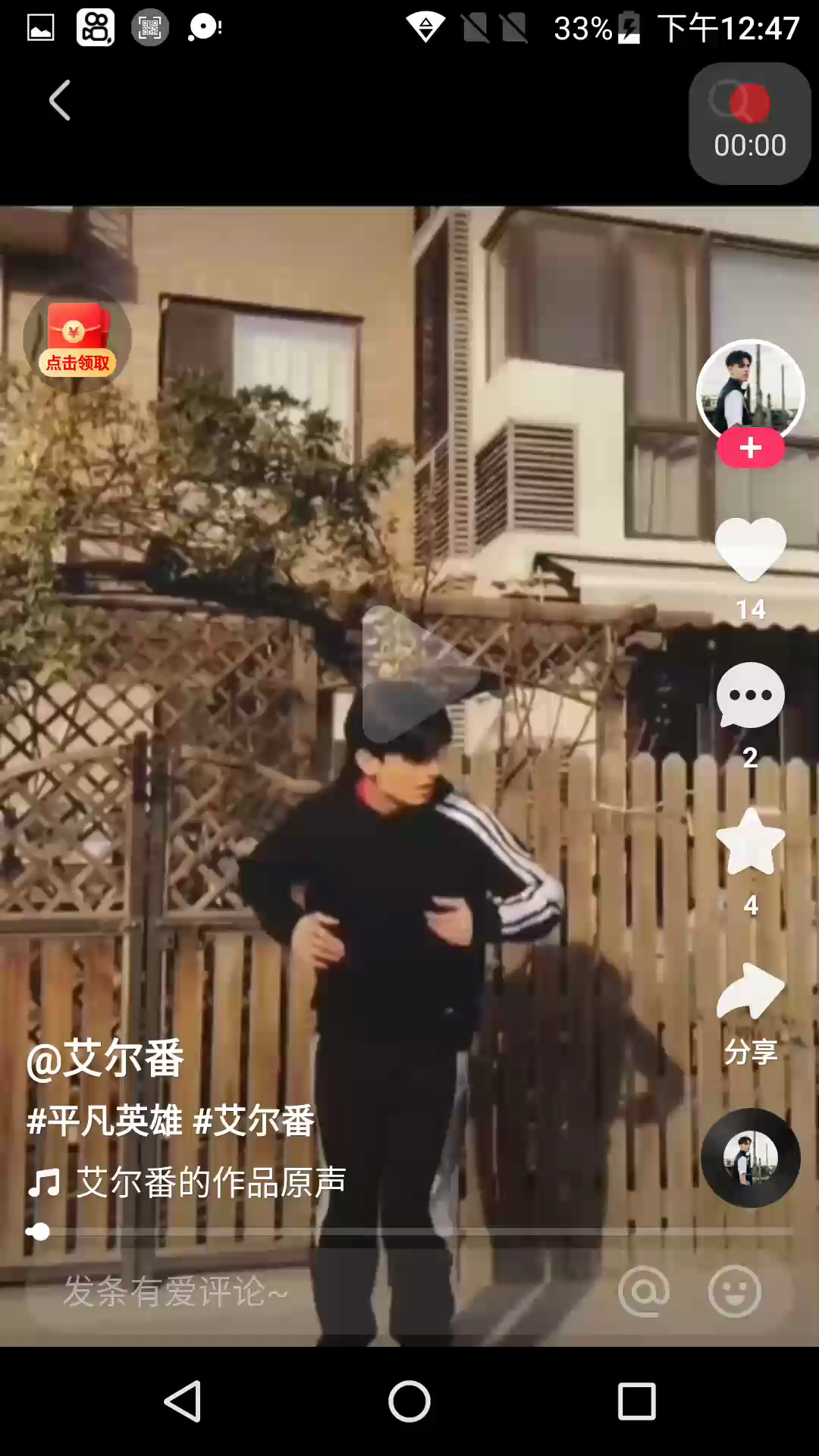Go back using the top-left arrow
This screenshot has height=1456, width=819.
(x=59, y=100)
